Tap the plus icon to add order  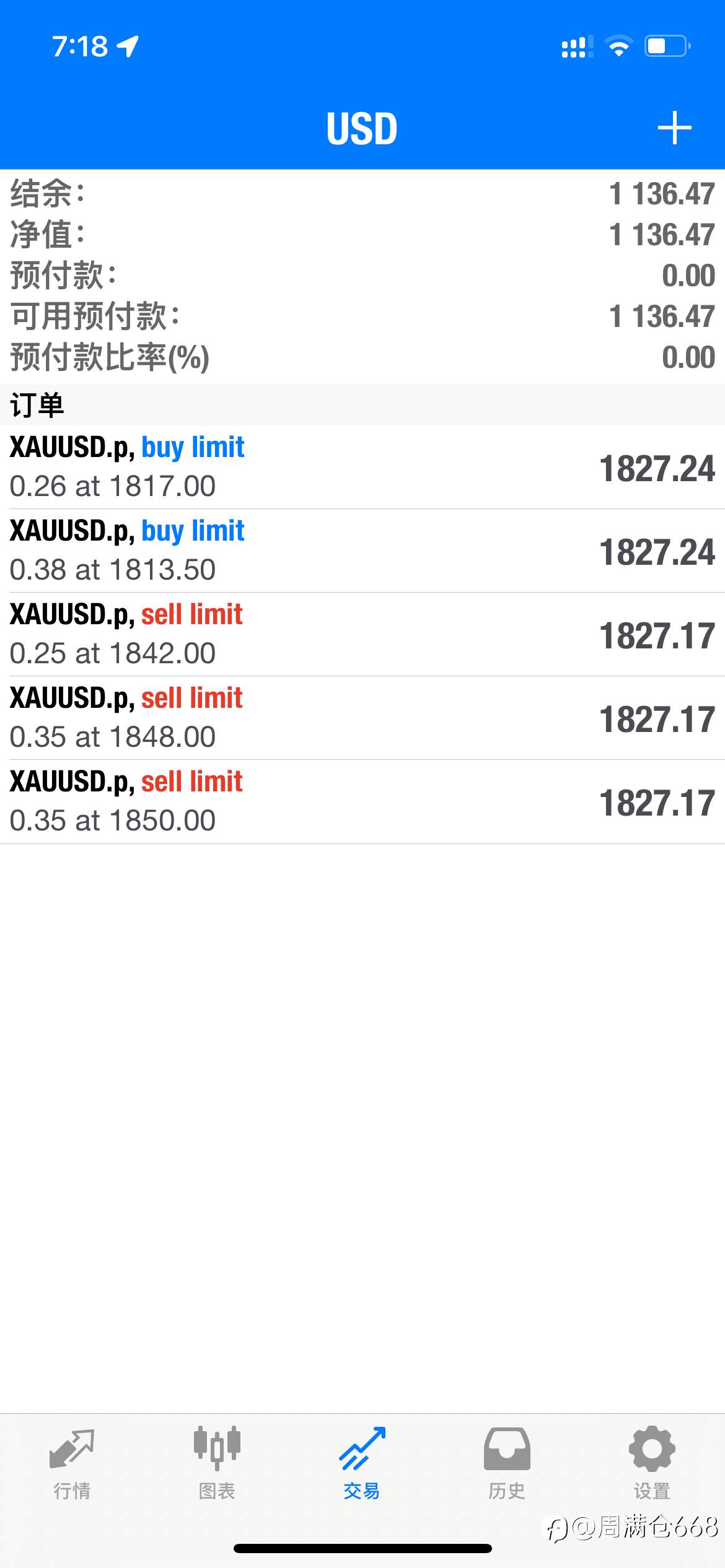coord(674,128)
